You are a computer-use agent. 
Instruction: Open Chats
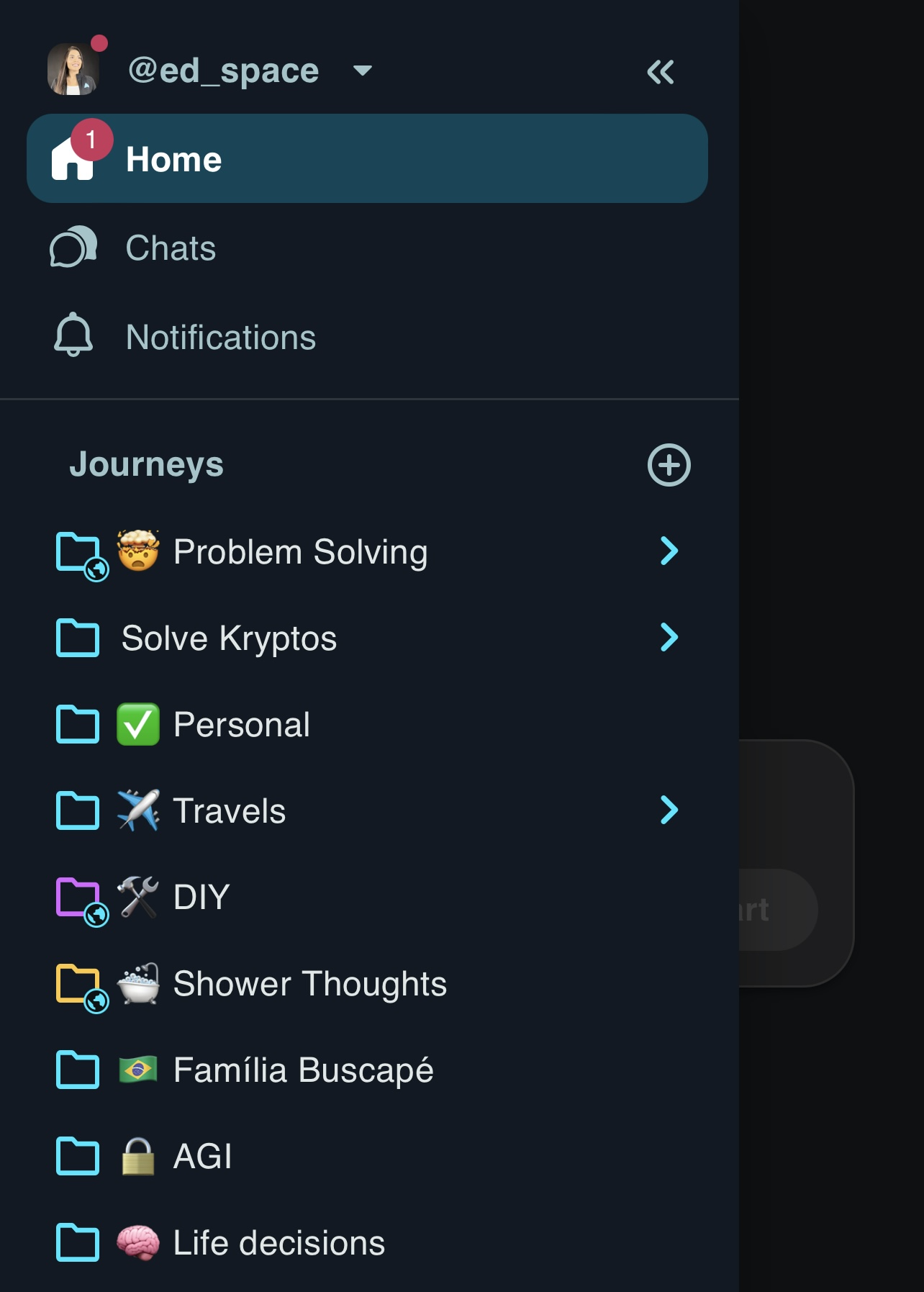point(171,248)
